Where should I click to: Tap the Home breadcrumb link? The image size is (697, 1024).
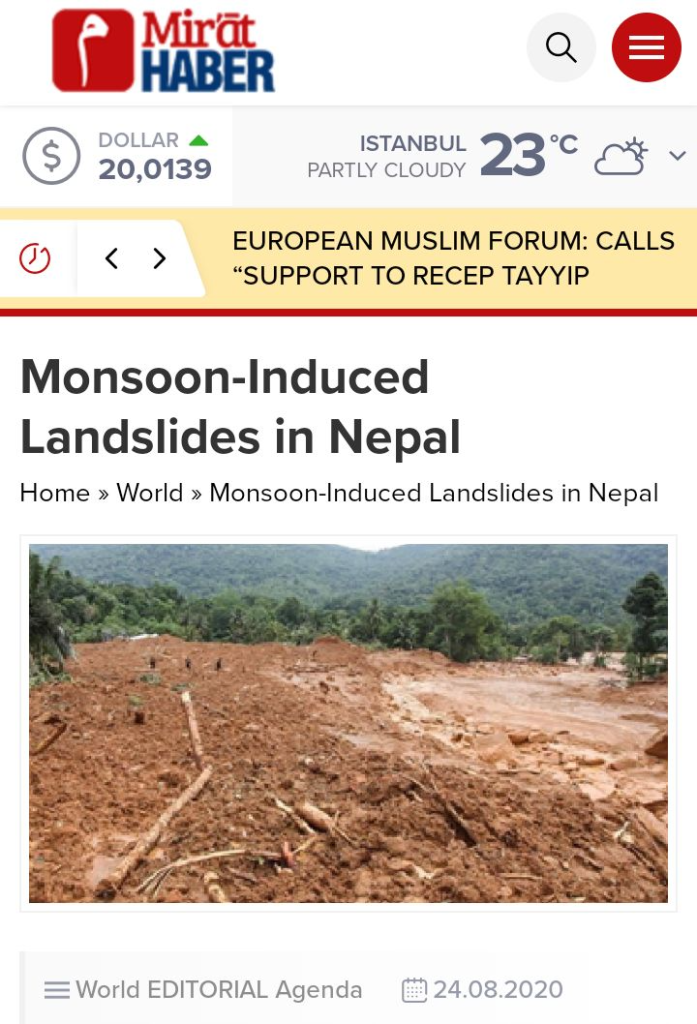[55, 493]
